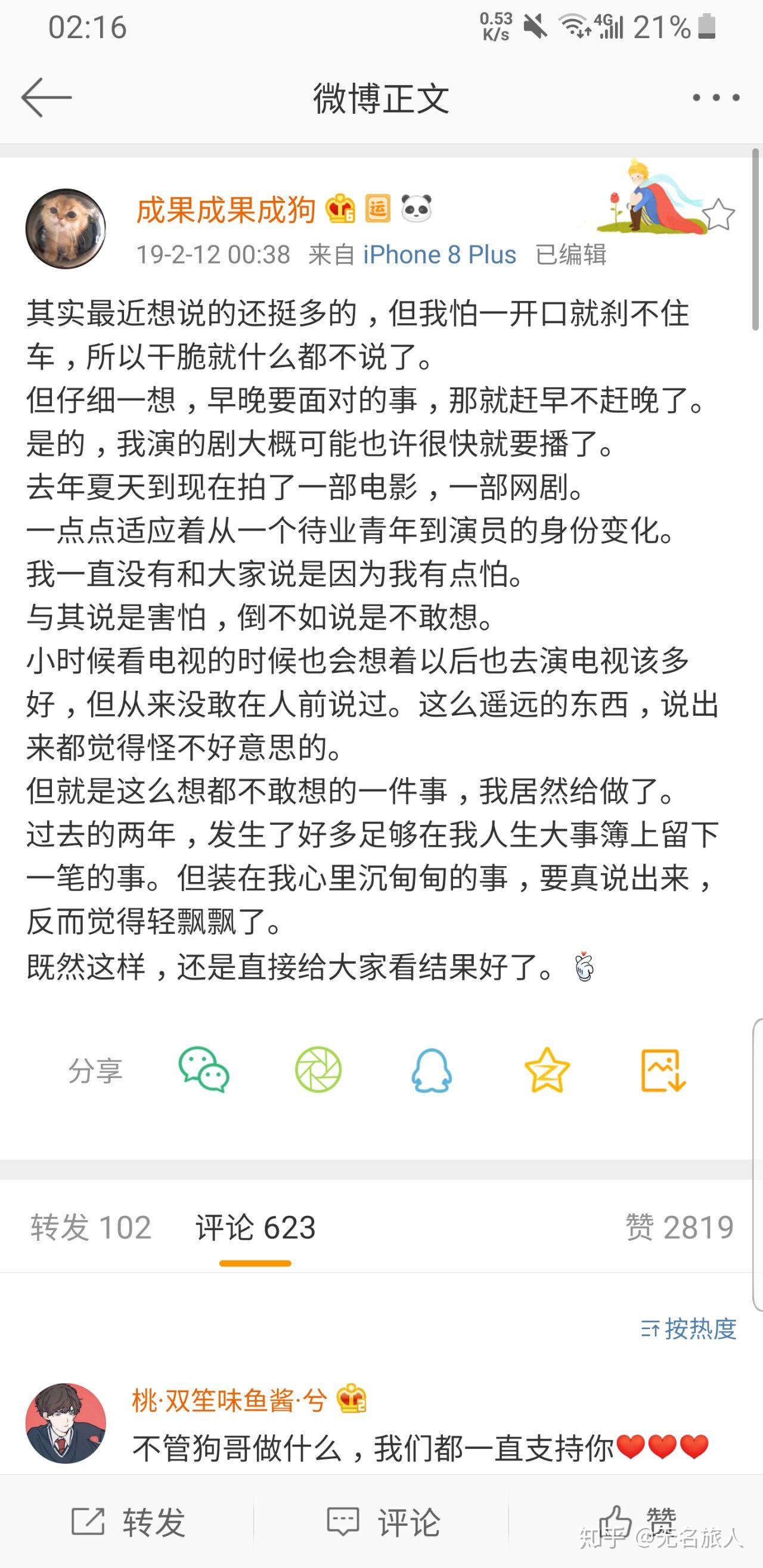Viewport: 763px width, 1568px height.
Task: Go back using the top-left arrow
Action: click(46, 97)
